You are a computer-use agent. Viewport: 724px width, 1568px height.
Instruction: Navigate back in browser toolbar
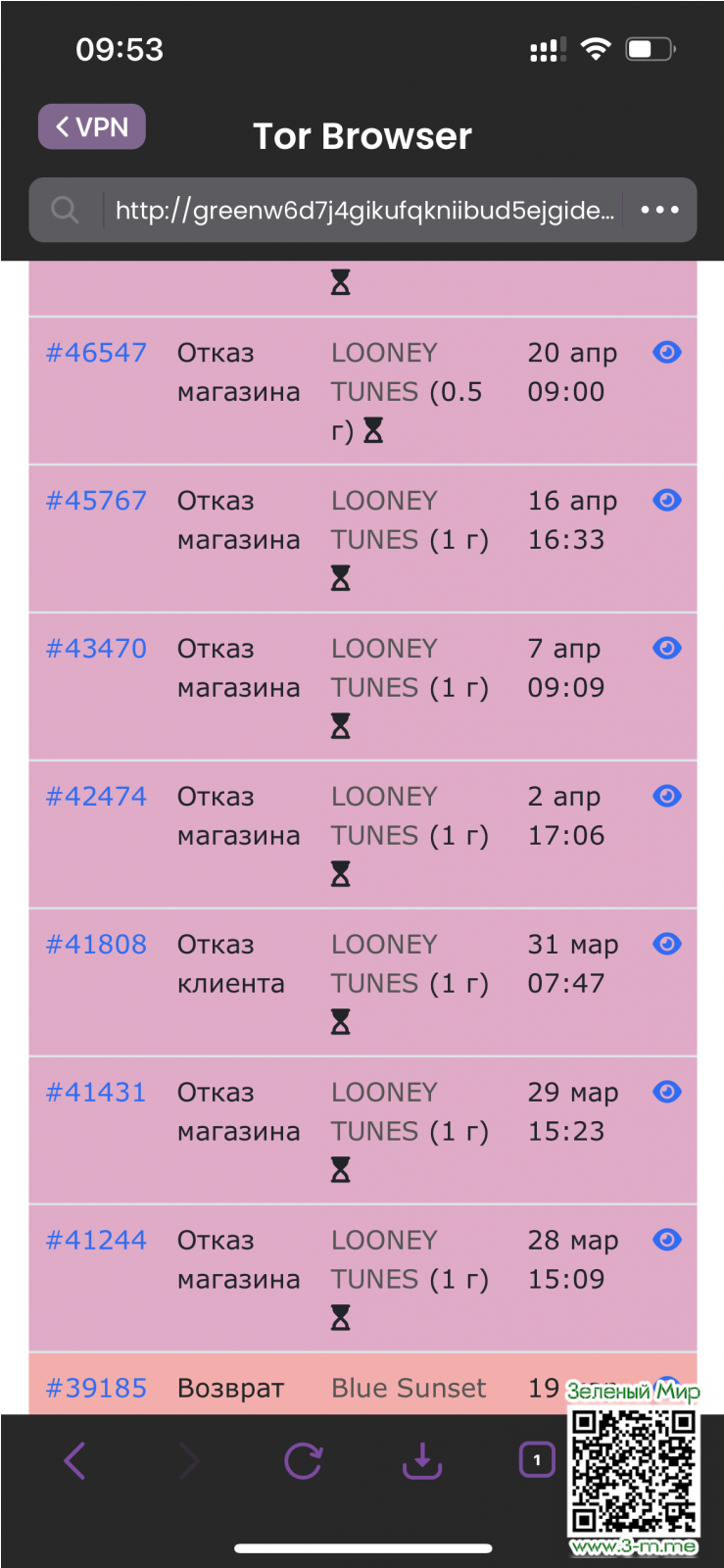[x=75, y=1461]
